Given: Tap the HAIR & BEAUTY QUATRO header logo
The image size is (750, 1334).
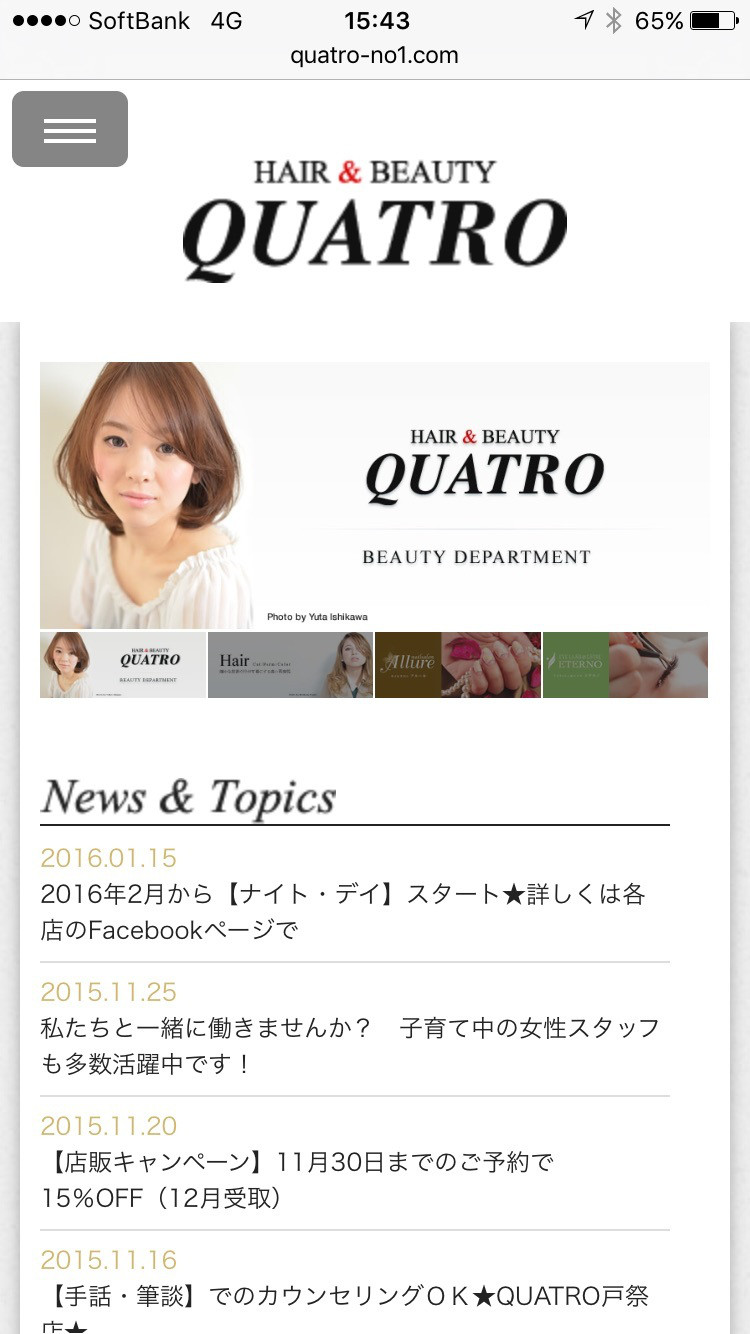Looking at the screenshot, I should 375,220.
